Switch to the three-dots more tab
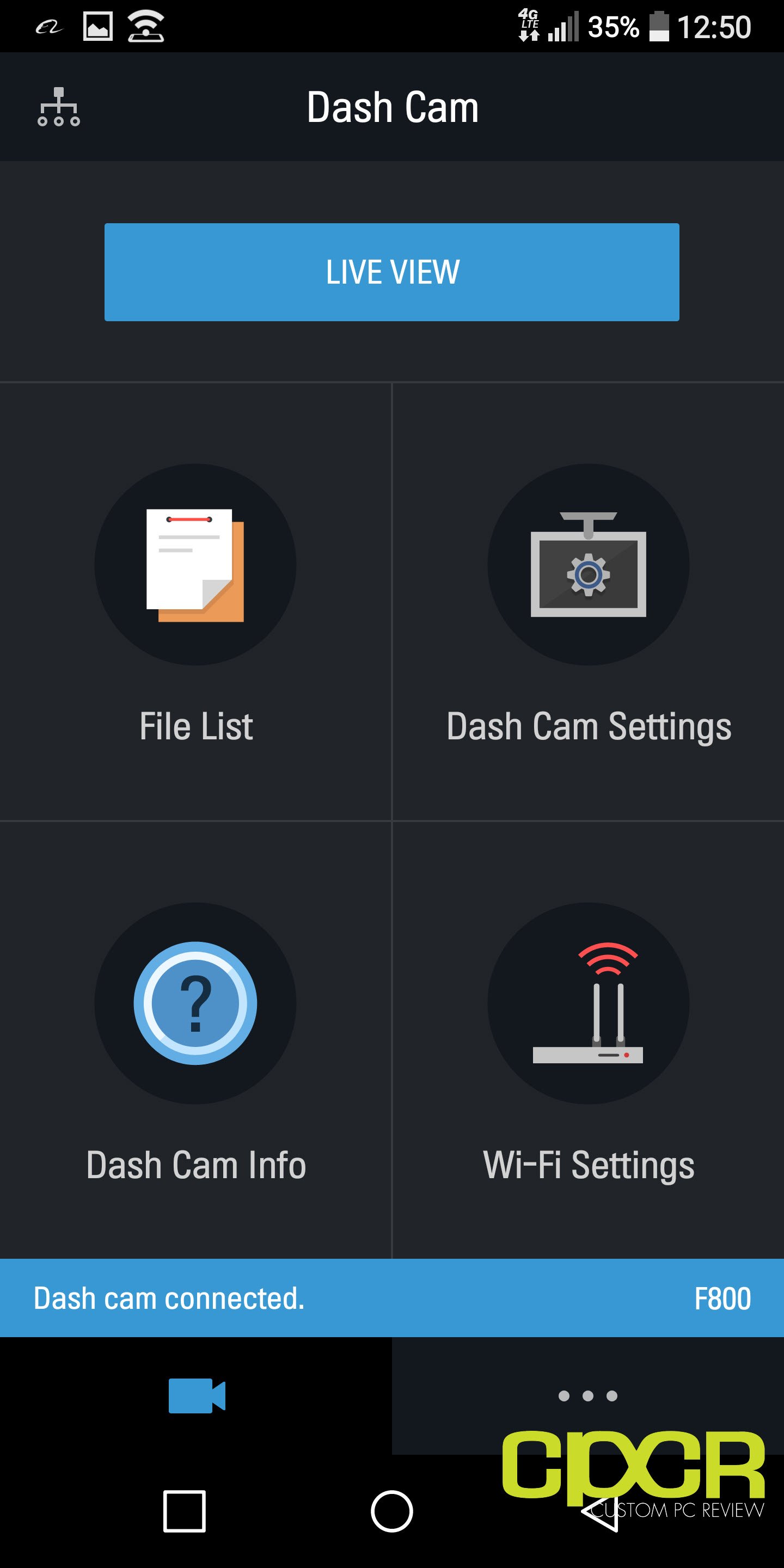 pos(588,1396)
